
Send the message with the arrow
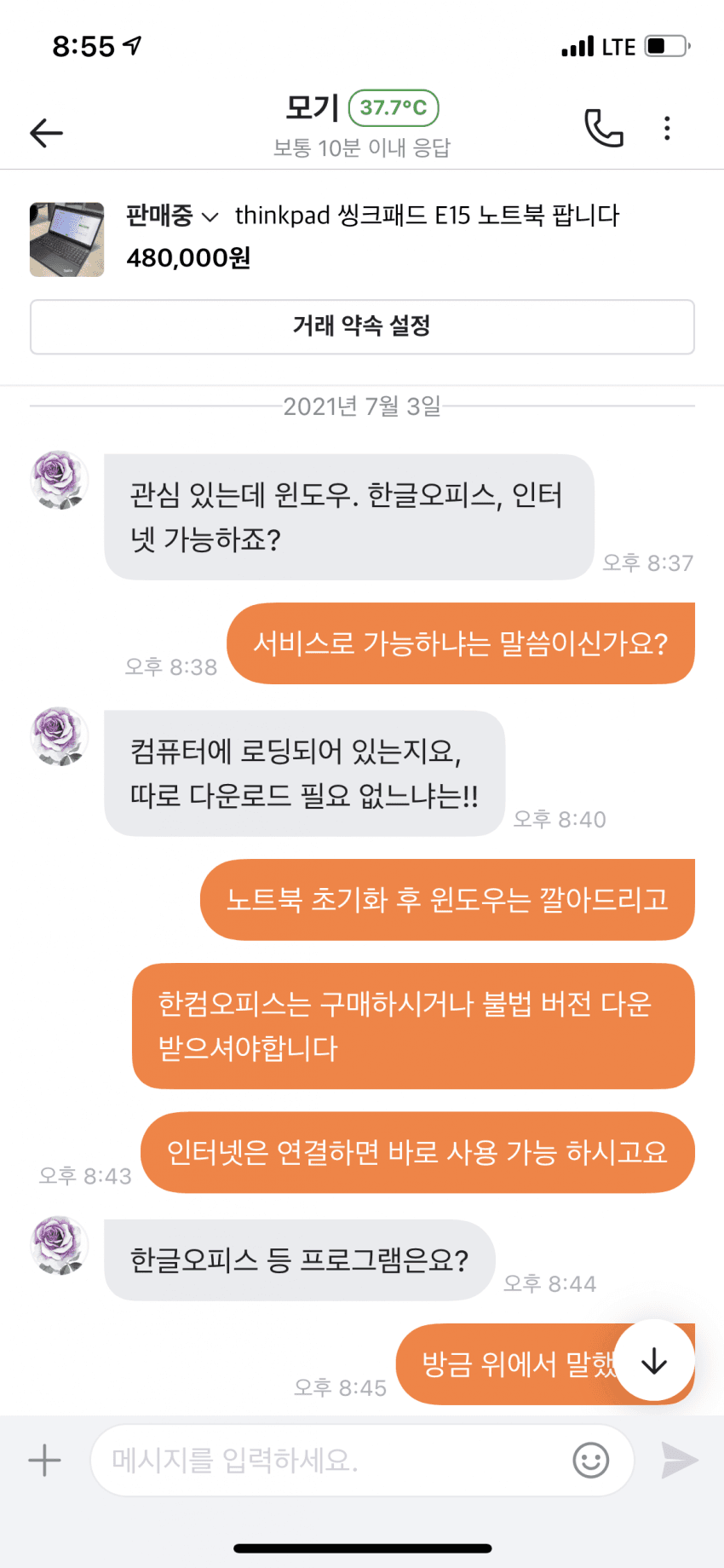(x=680, y=1460)
